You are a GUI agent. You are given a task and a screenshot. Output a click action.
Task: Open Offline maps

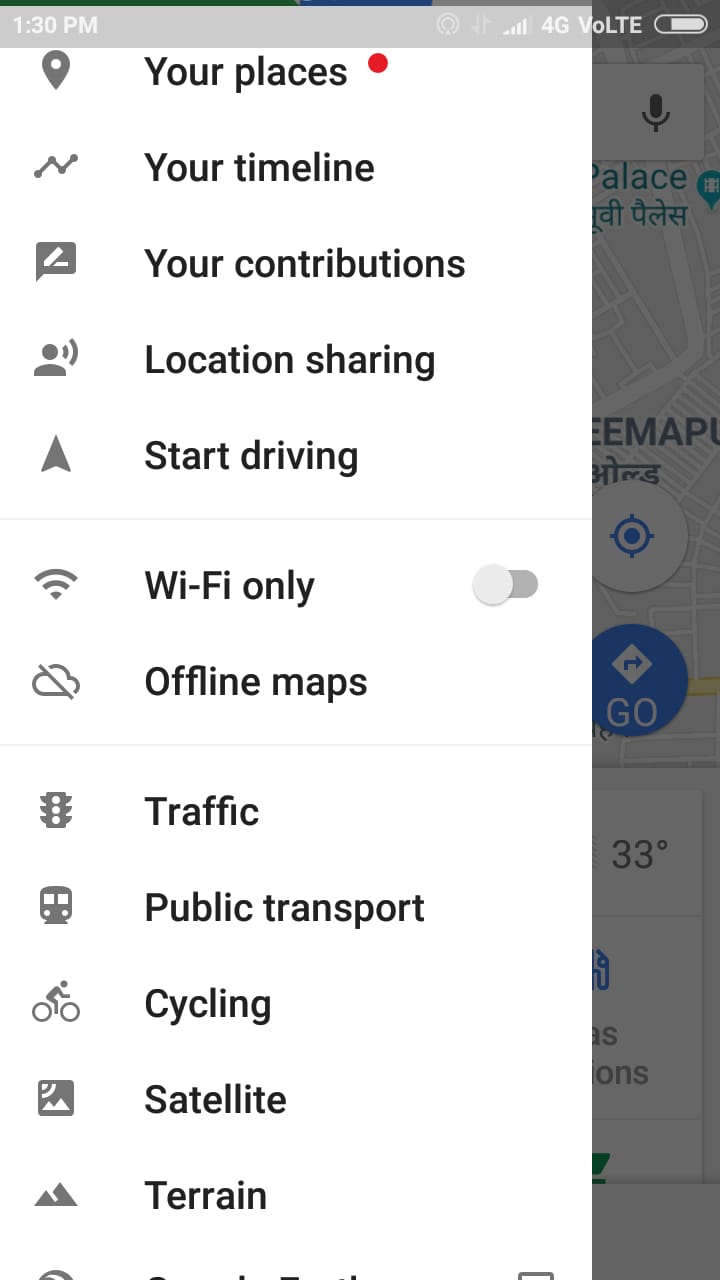point(255,682)
